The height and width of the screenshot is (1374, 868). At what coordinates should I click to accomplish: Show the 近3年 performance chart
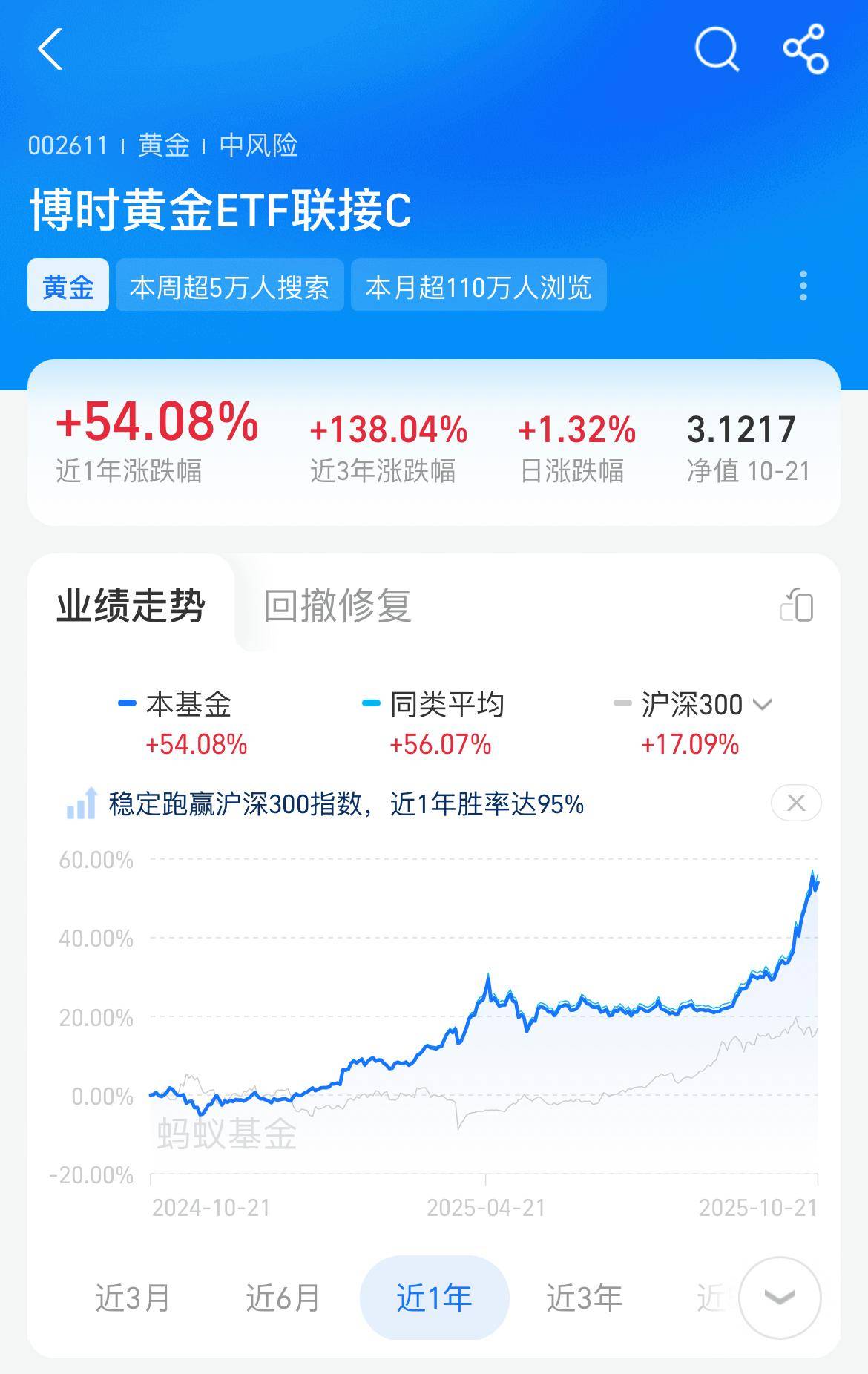(585, 1298)
